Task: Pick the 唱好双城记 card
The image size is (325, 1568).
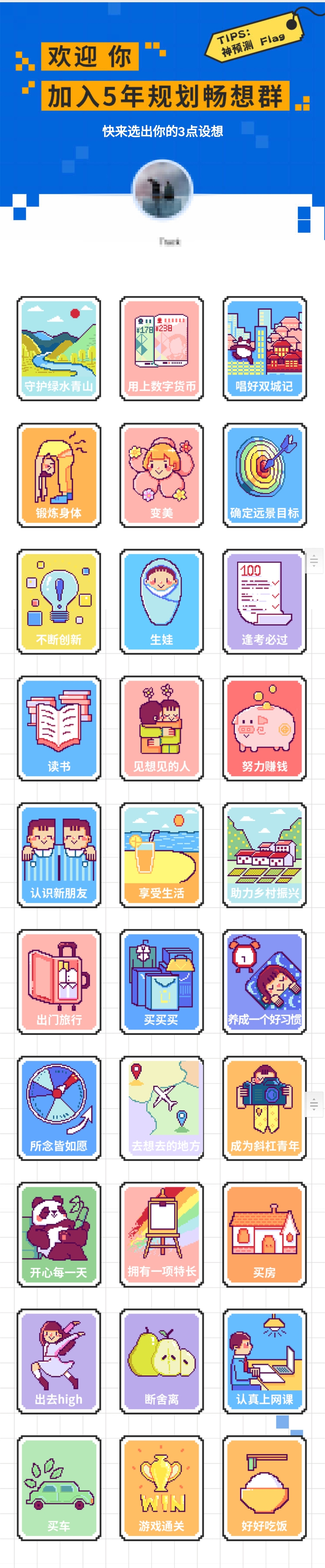Action: (264, 348)
